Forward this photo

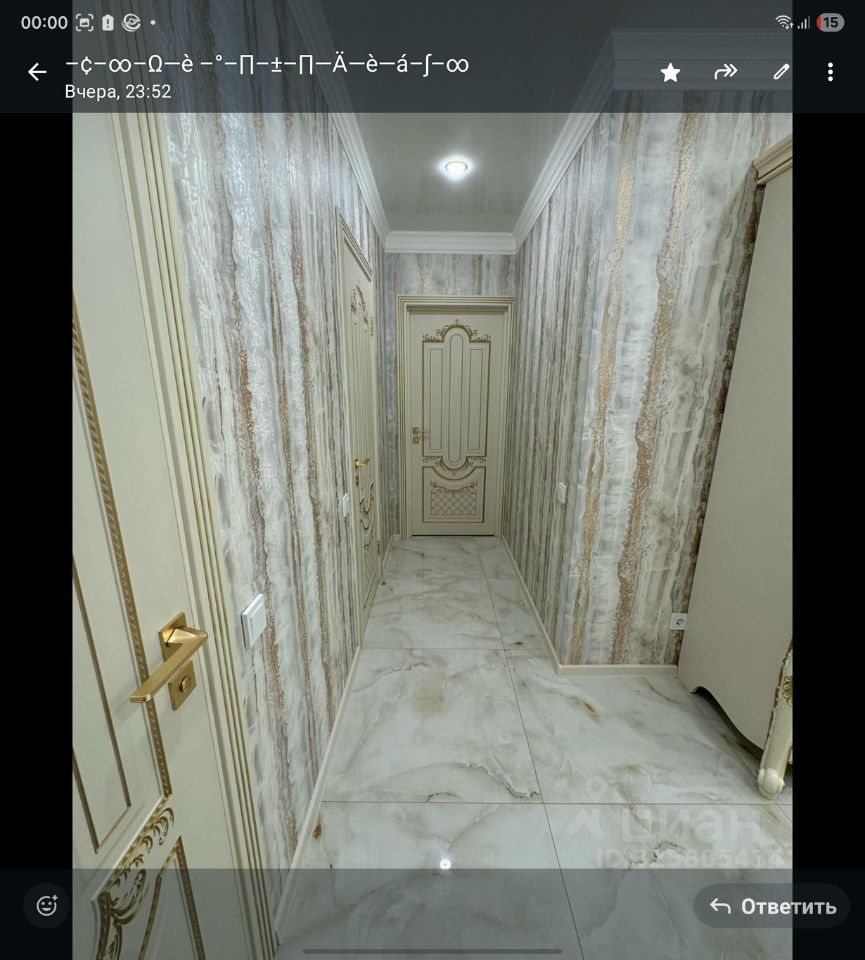(726, 72)
